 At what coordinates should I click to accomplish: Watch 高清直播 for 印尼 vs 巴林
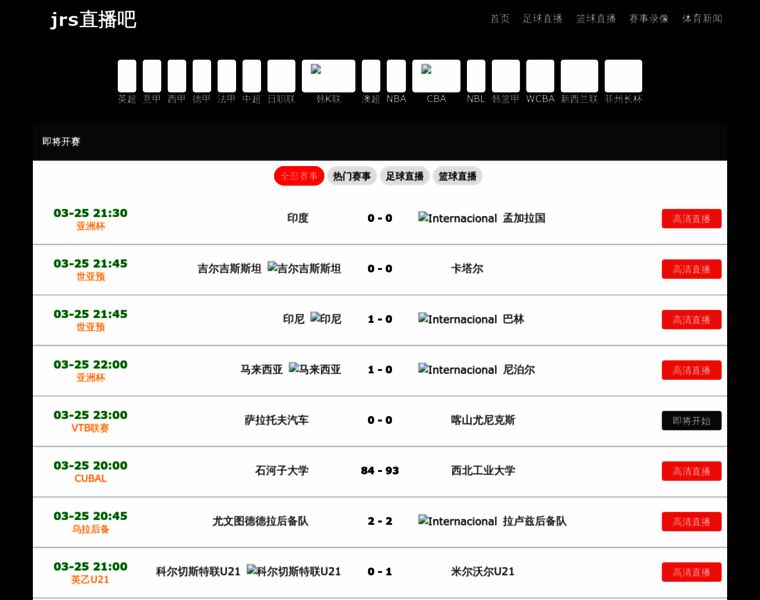691,319
